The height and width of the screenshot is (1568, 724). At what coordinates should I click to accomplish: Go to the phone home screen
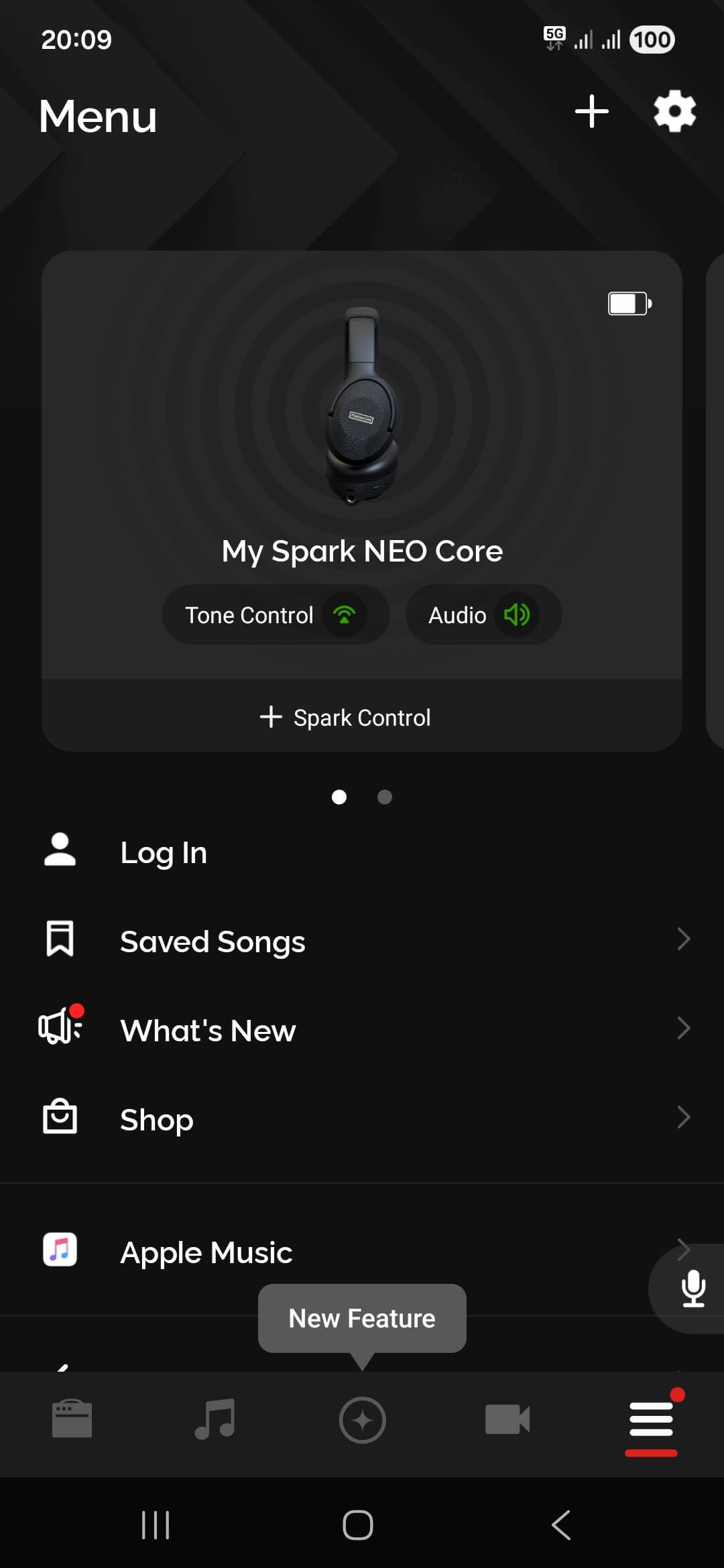click(358, 1526)
